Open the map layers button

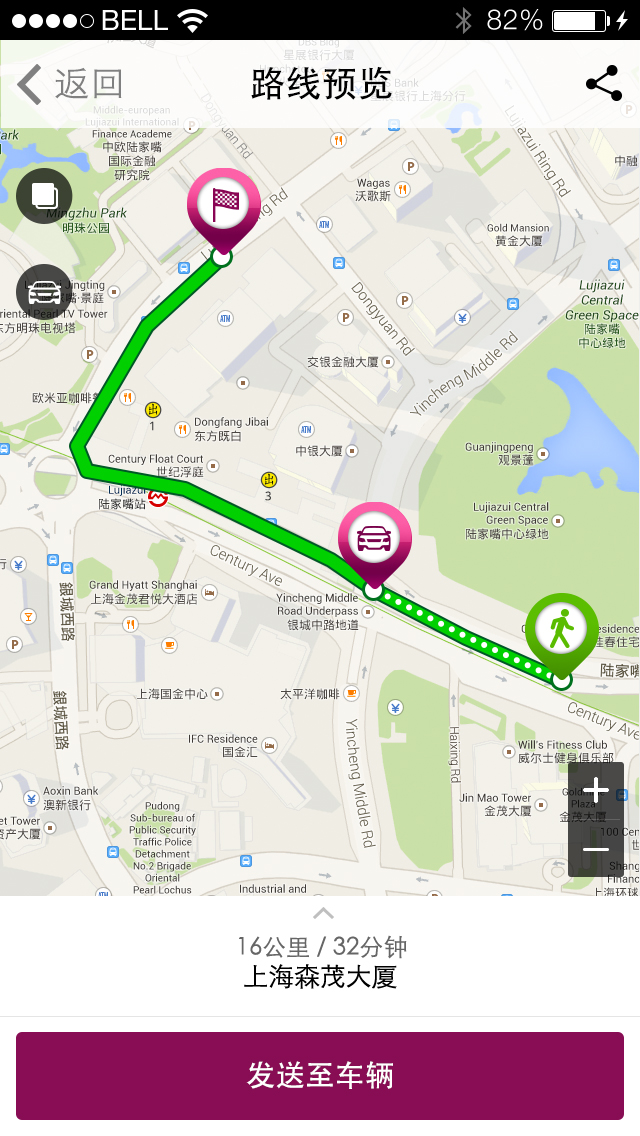(44, 196)
